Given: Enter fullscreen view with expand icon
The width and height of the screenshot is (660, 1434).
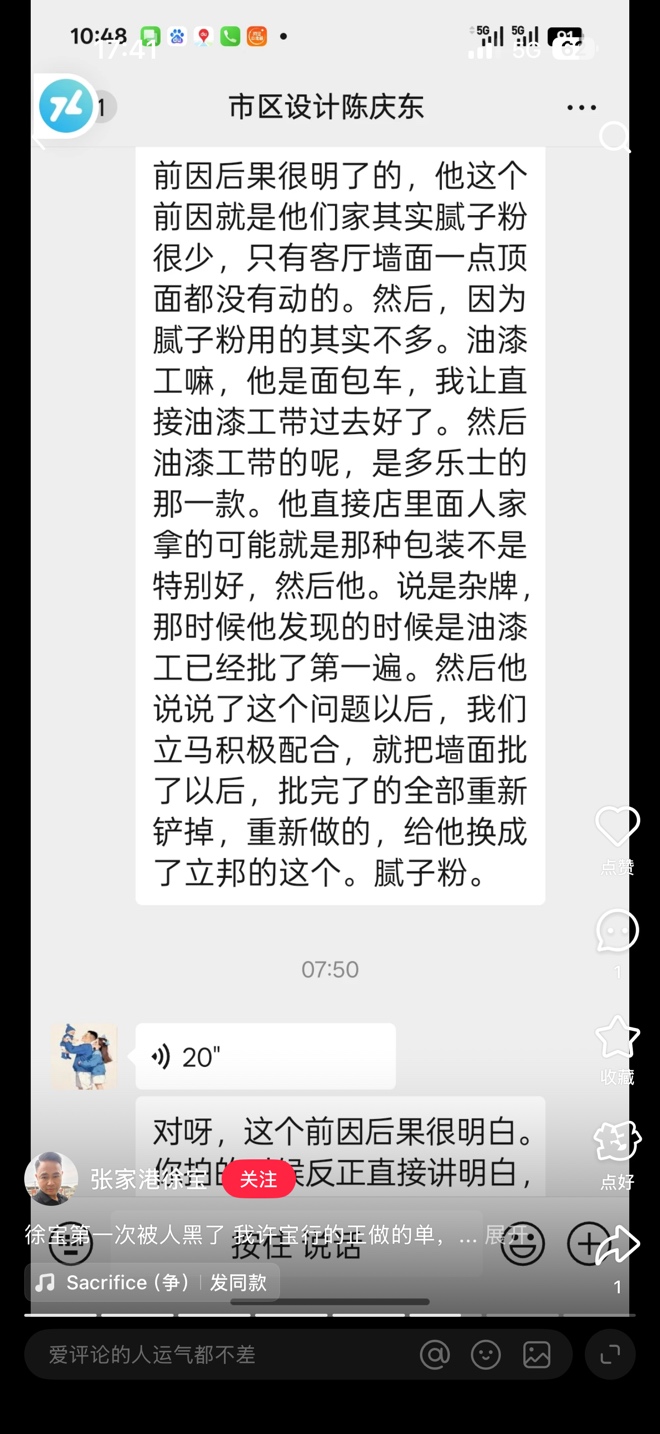Looking at the screenshot, I should coord(610,1355).
